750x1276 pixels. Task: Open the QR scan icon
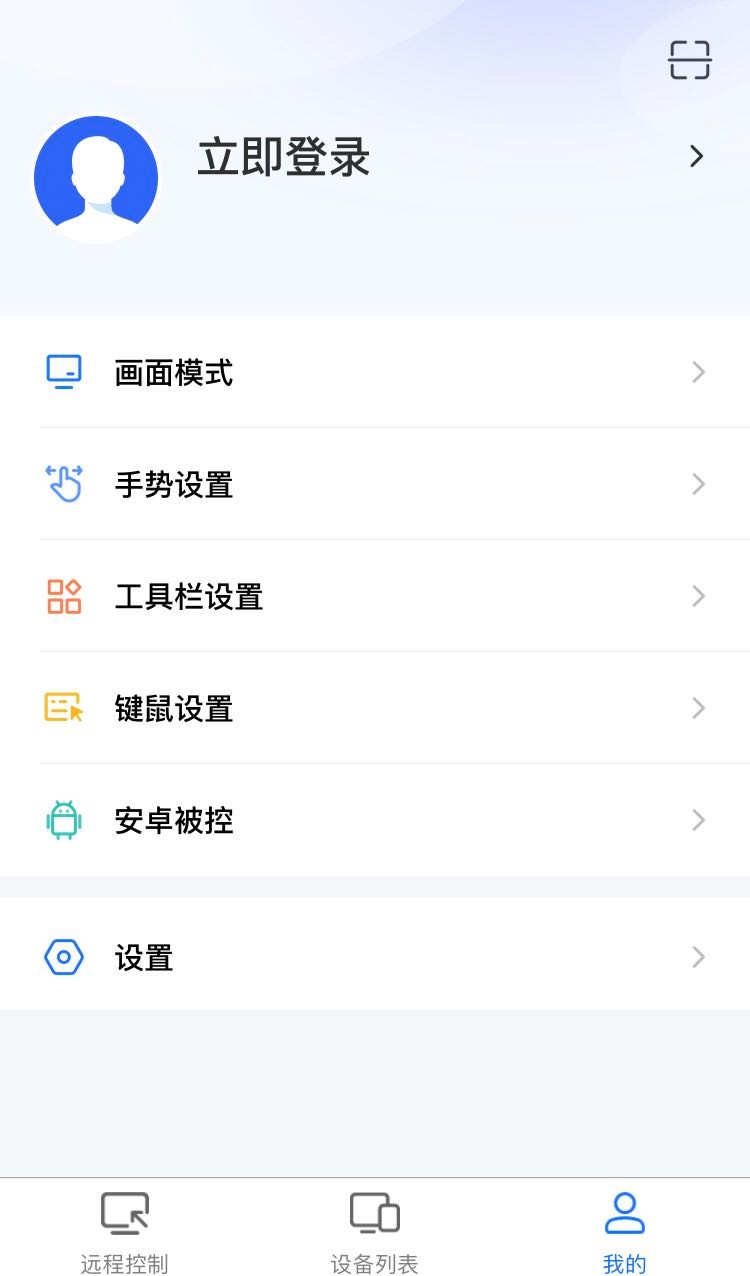[x=689, y=60]
